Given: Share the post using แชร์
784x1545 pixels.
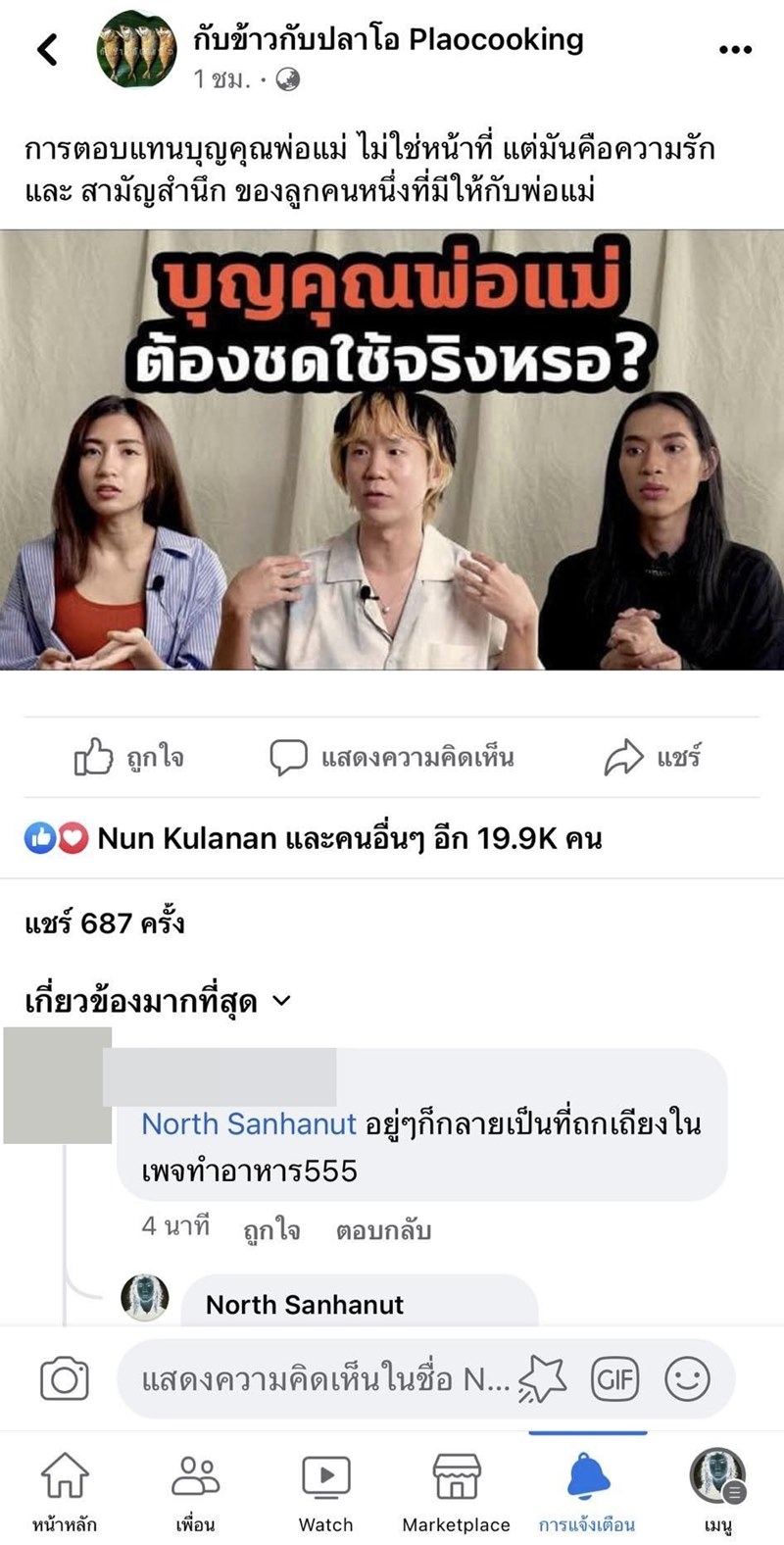Looking at the screenshot, I should pyautogui.click(x=653, y=757).
